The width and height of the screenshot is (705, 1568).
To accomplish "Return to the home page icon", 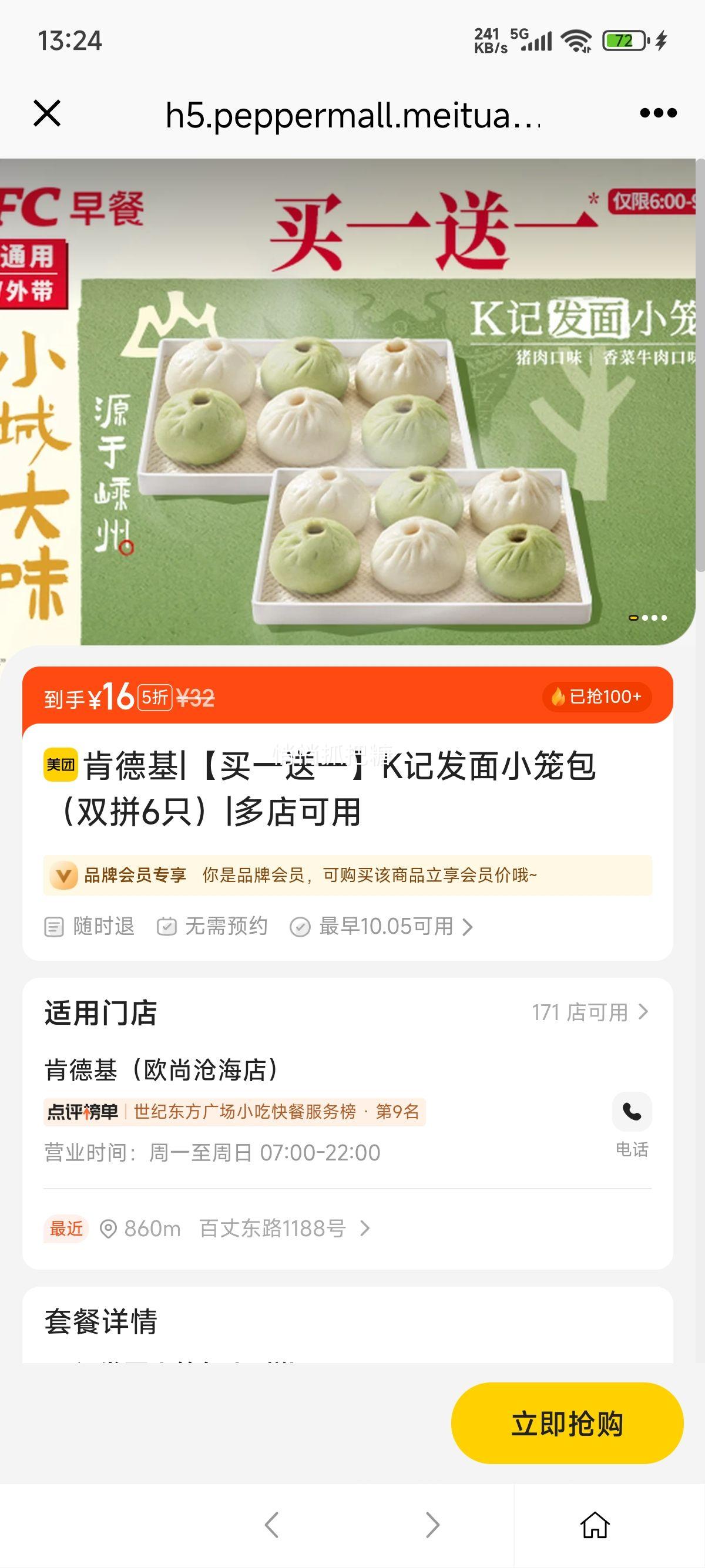I will [594, 1525].
